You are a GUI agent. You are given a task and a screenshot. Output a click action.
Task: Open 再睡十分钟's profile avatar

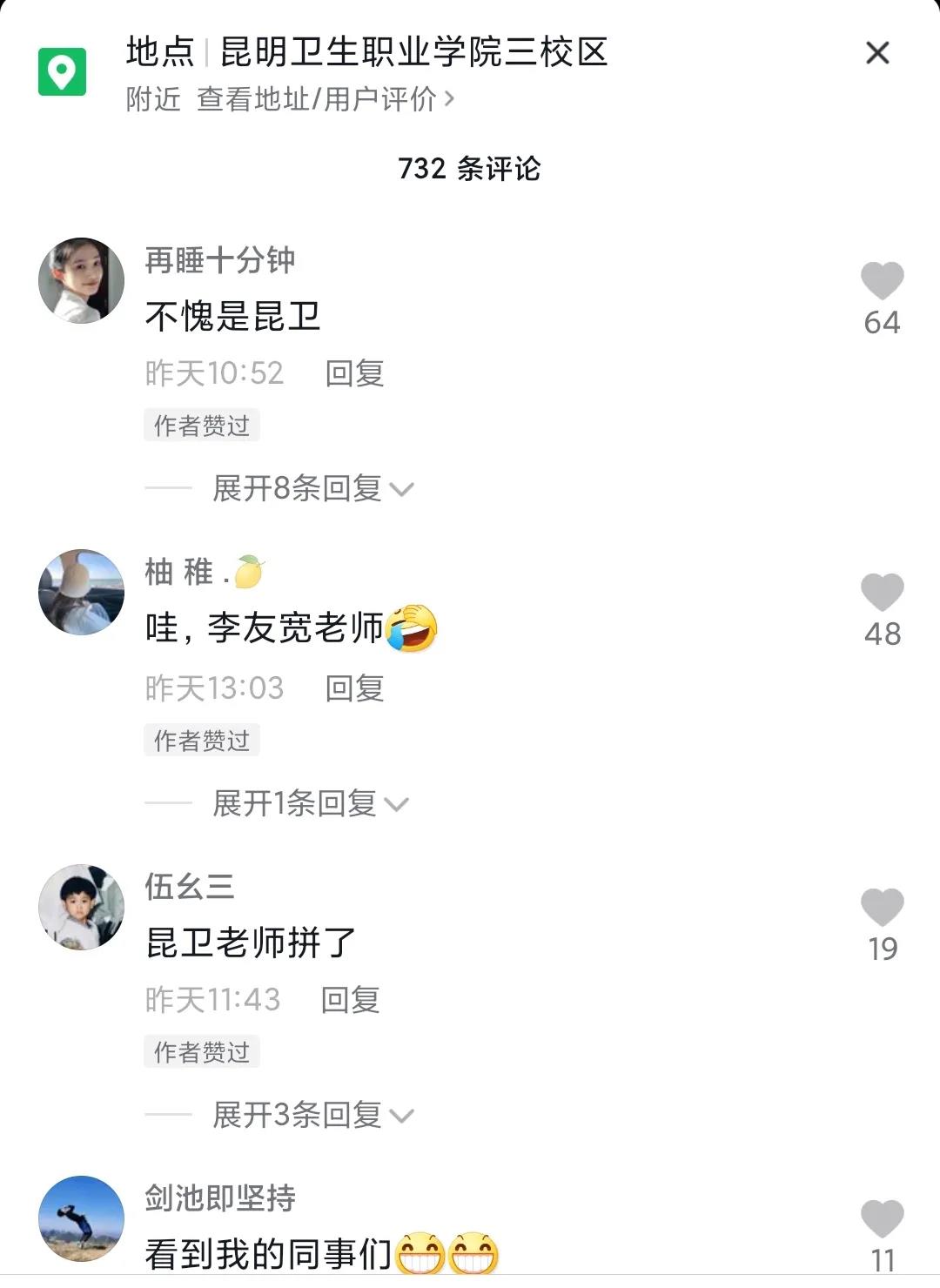[x=82, y=281]
